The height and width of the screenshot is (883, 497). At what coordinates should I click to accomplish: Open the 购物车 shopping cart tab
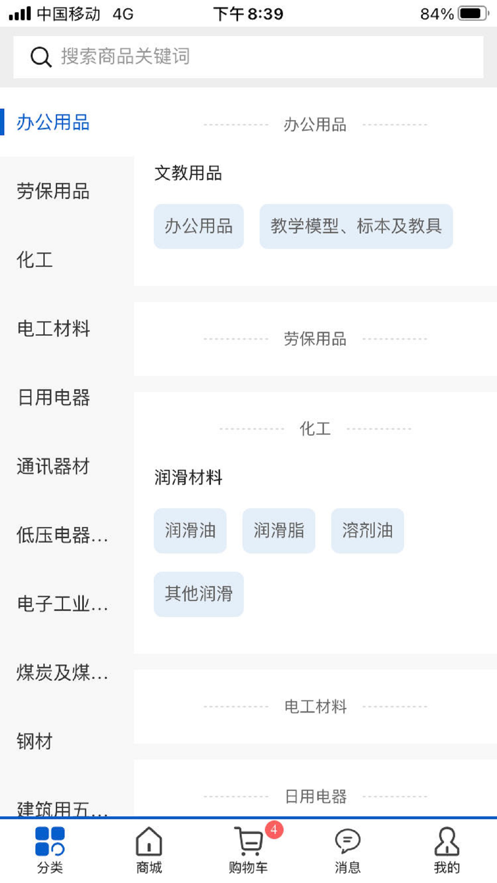point(248,850)
